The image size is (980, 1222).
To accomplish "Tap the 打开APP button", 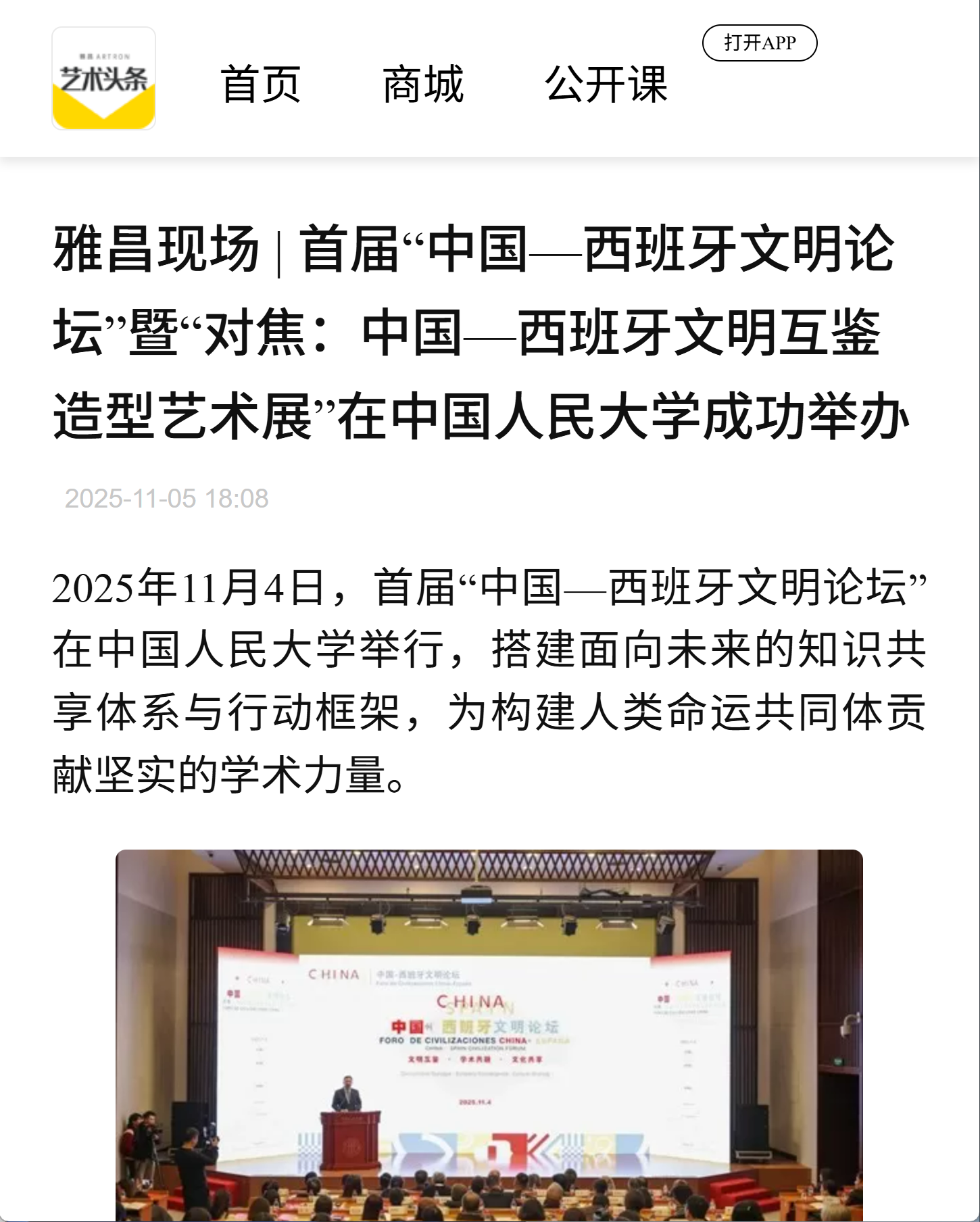I will (x=760, y=43).
